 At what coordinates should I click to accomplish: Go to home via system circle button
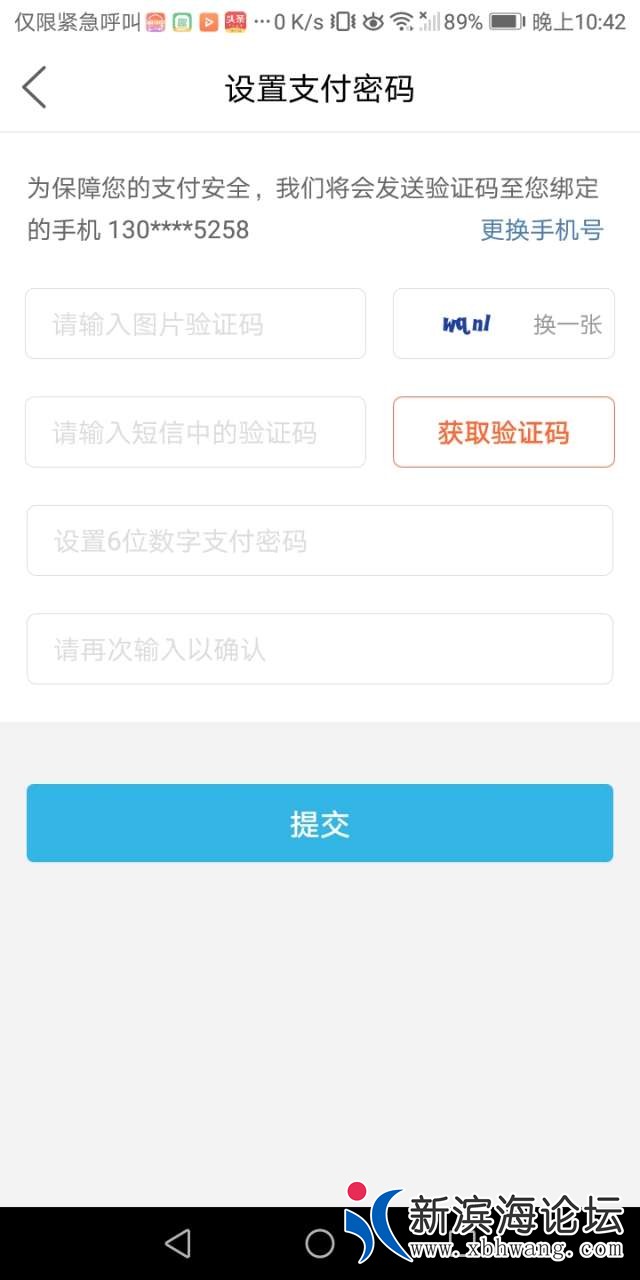coord(319,1243)
